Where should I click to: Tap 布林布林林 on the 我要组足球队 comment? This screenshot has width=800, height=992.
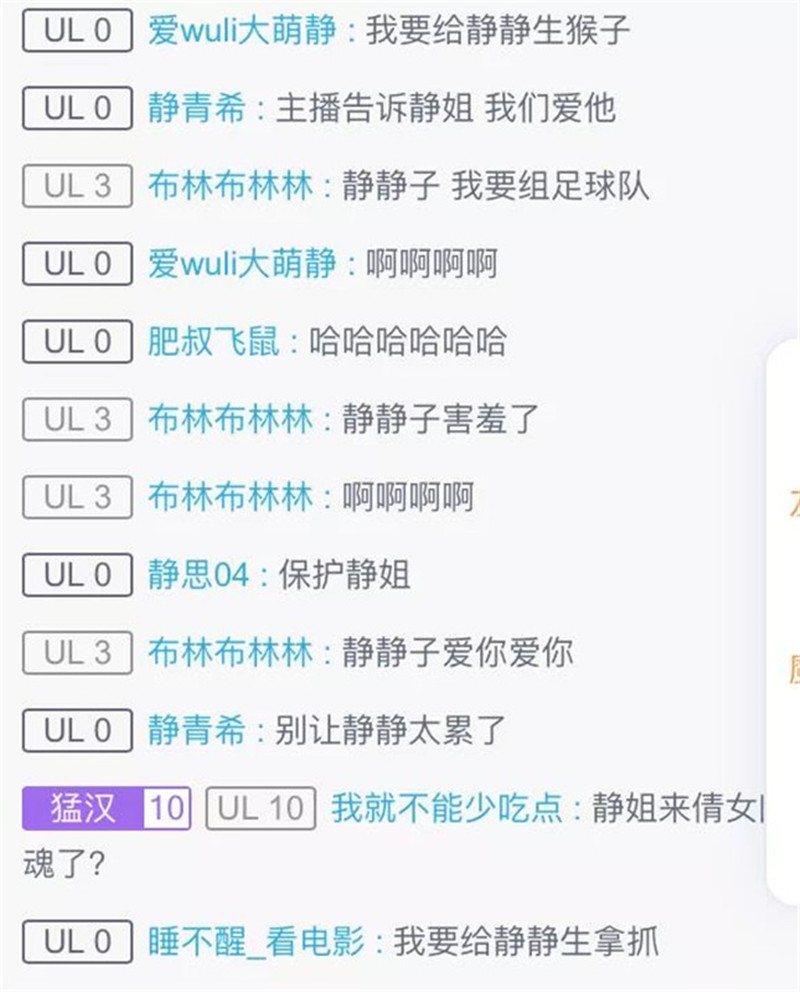(x=231, y=186)
